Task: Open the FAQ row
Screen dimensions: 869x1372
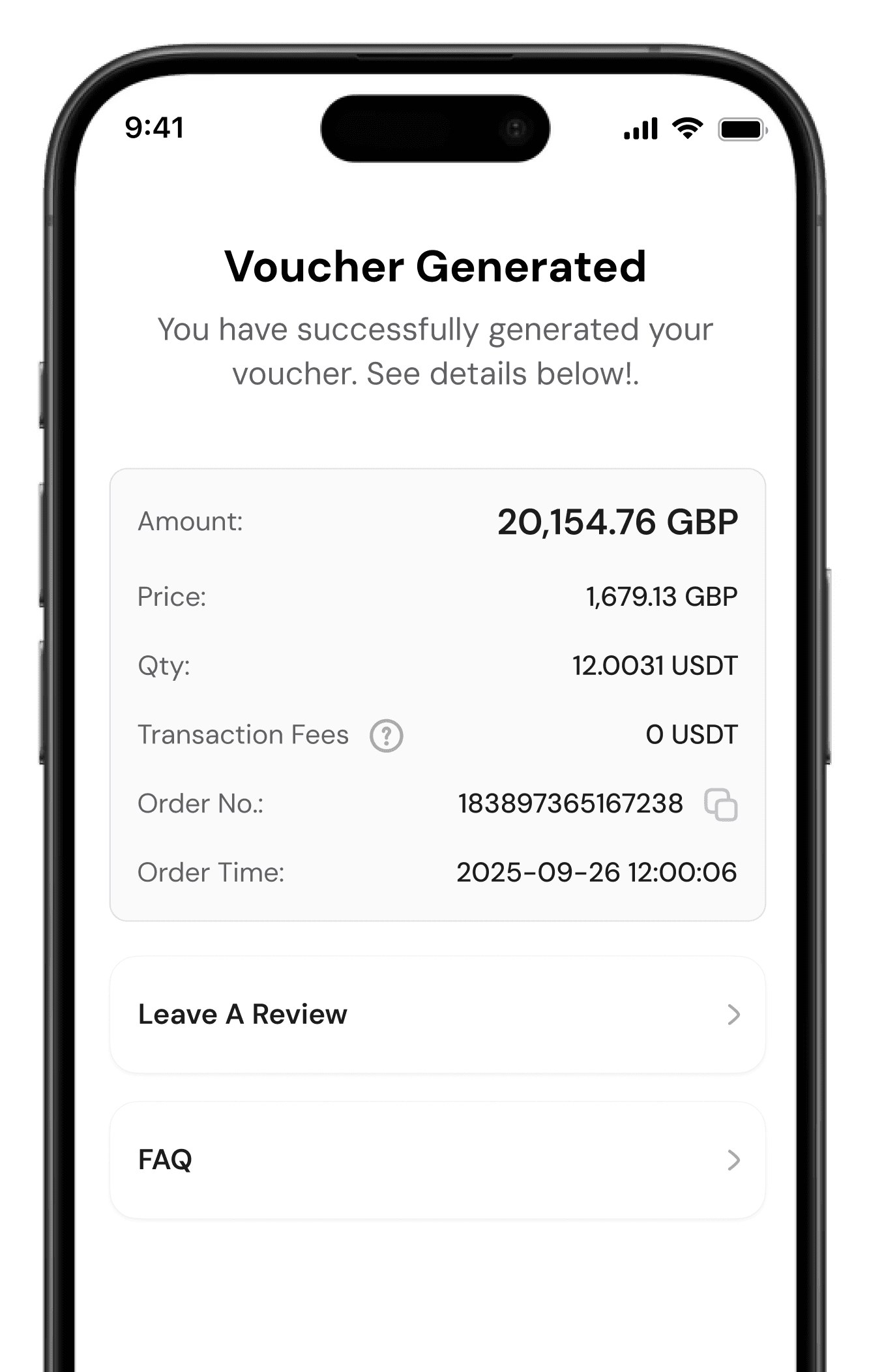Action: tap(437, 1160)
